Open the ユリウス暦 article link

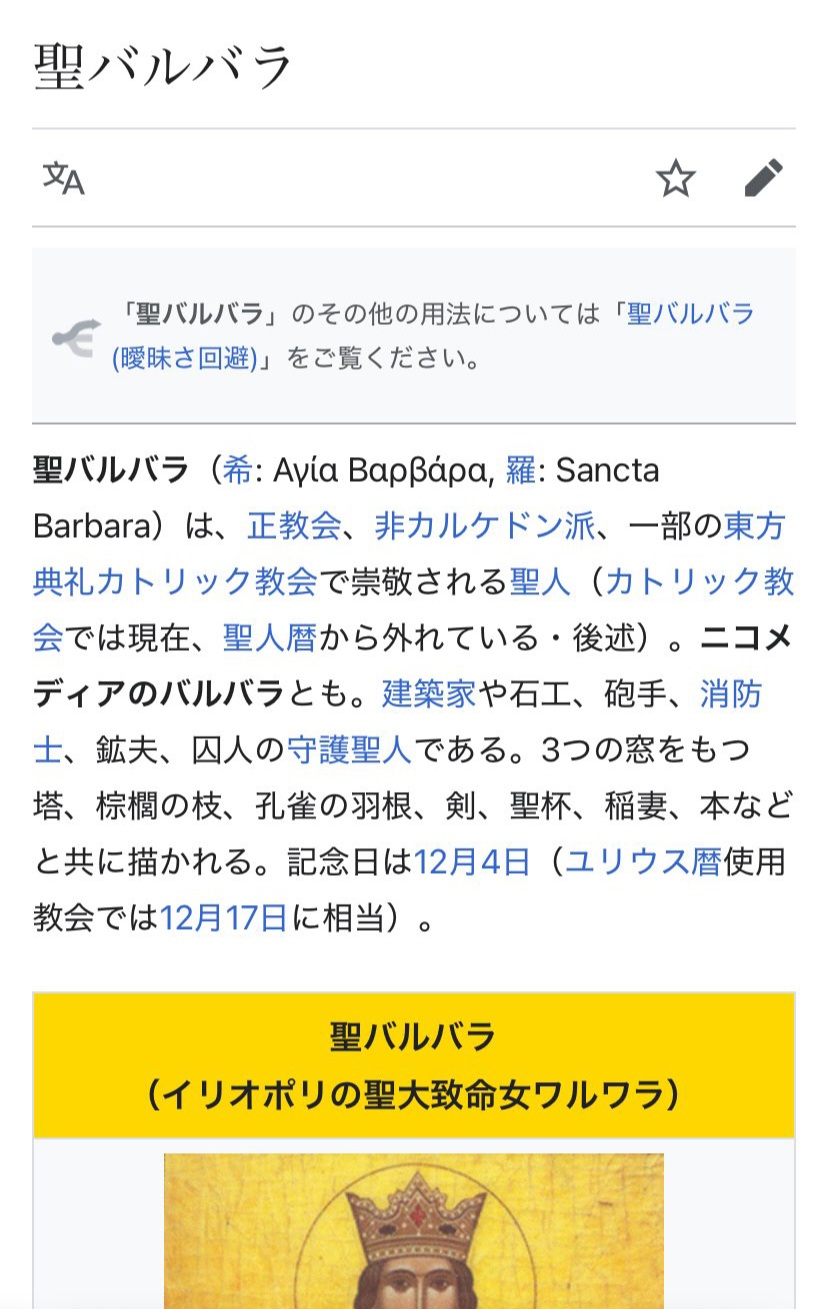coord(643,862)
